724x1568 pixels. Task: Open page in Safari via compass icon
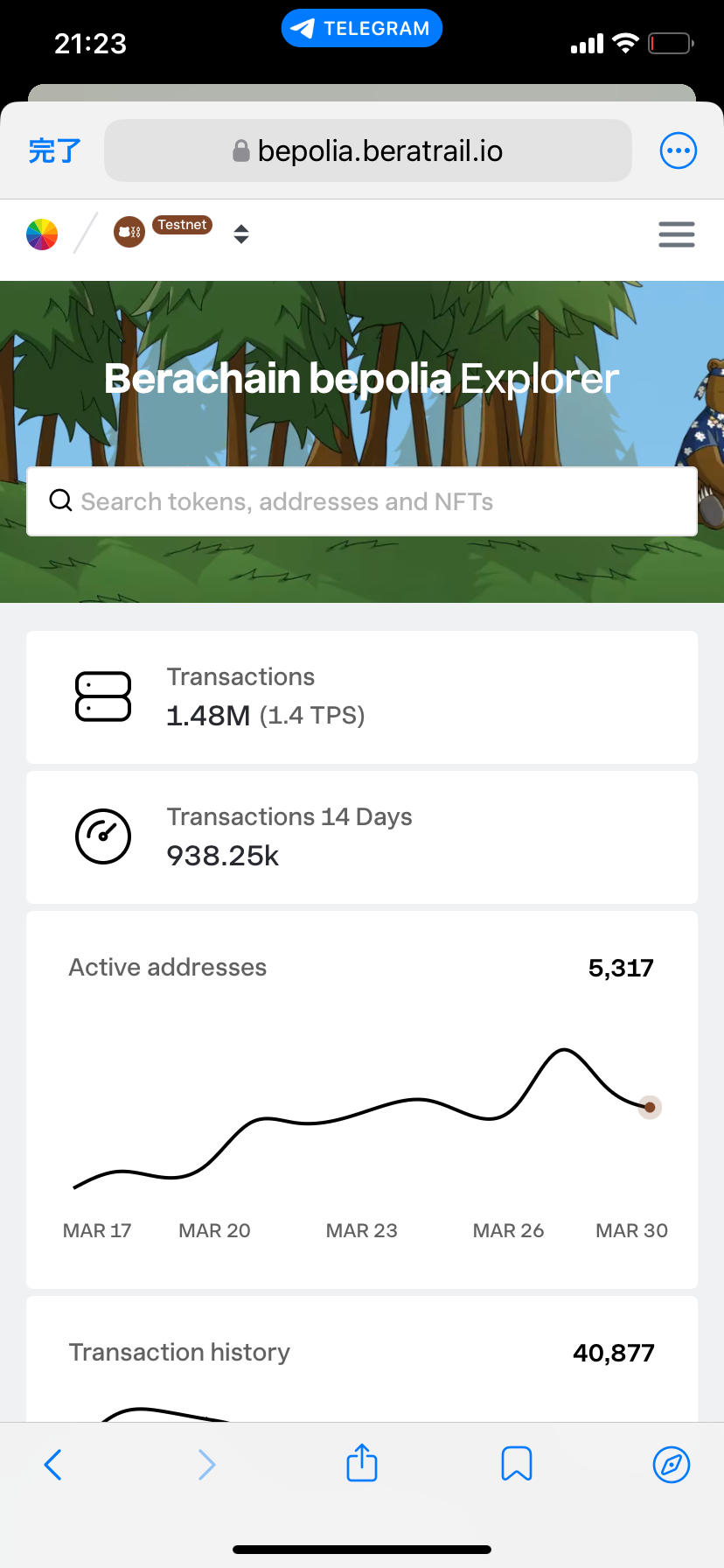pos(672,1464)
